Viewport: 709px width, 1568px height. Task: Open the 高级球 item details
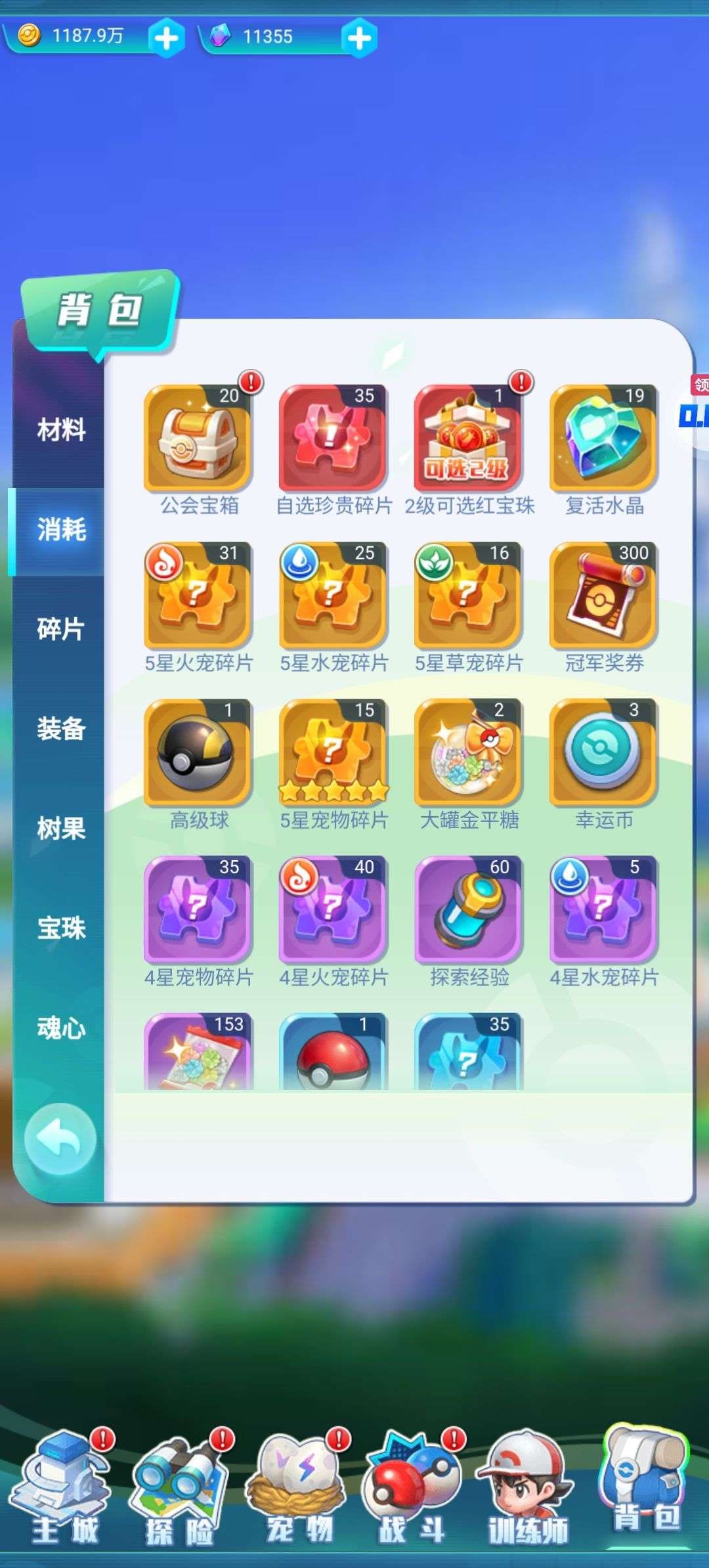(x=198, y=752)
